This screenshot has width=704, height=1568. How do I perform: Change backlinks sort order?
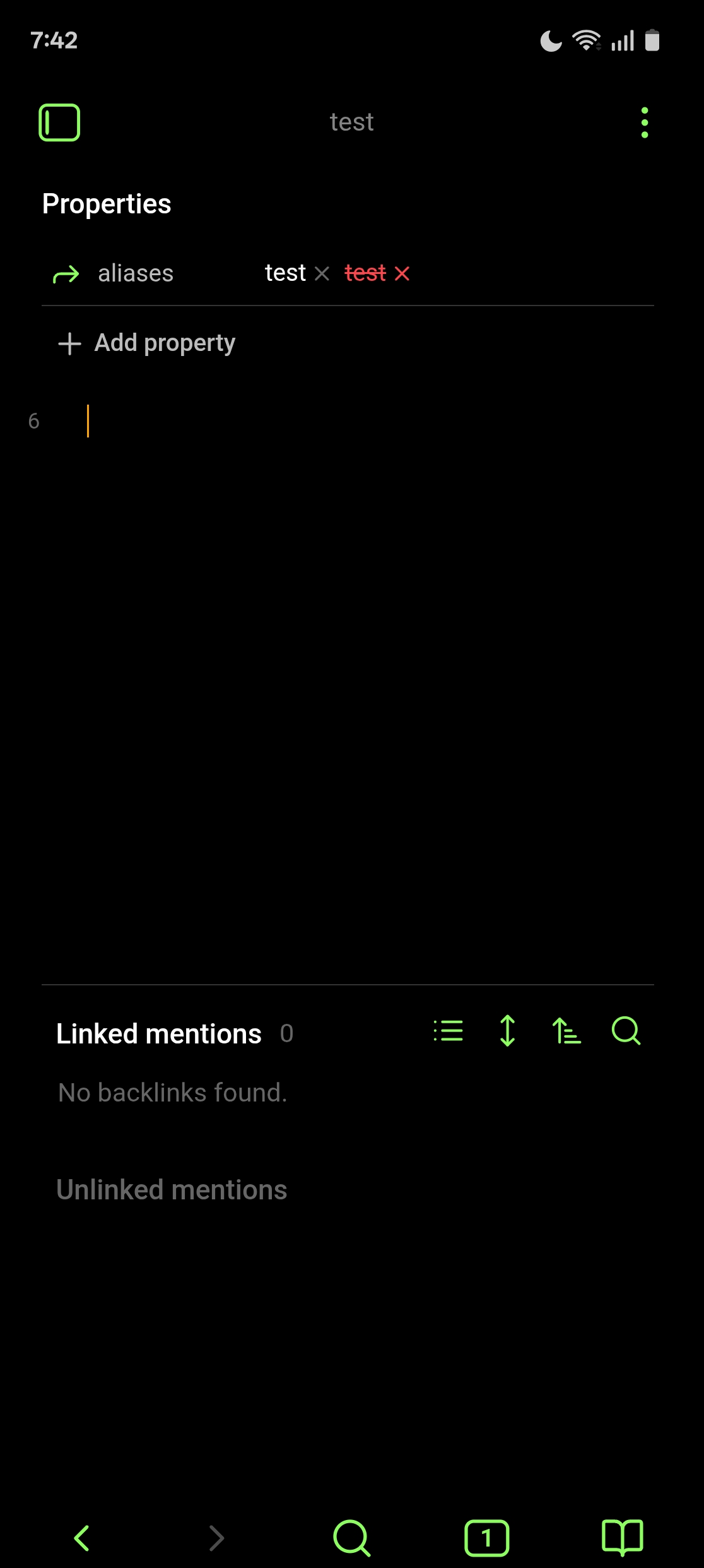click(566, 1031)
